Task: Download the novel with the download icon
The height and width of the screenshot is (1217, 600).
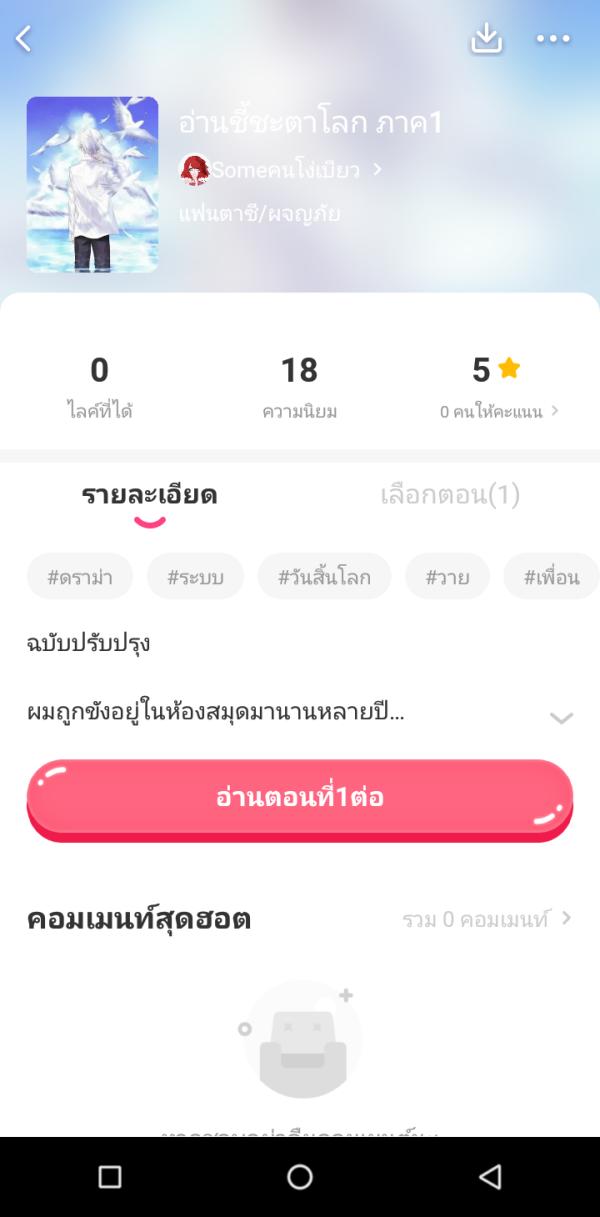Action: [x=486, y=38]
